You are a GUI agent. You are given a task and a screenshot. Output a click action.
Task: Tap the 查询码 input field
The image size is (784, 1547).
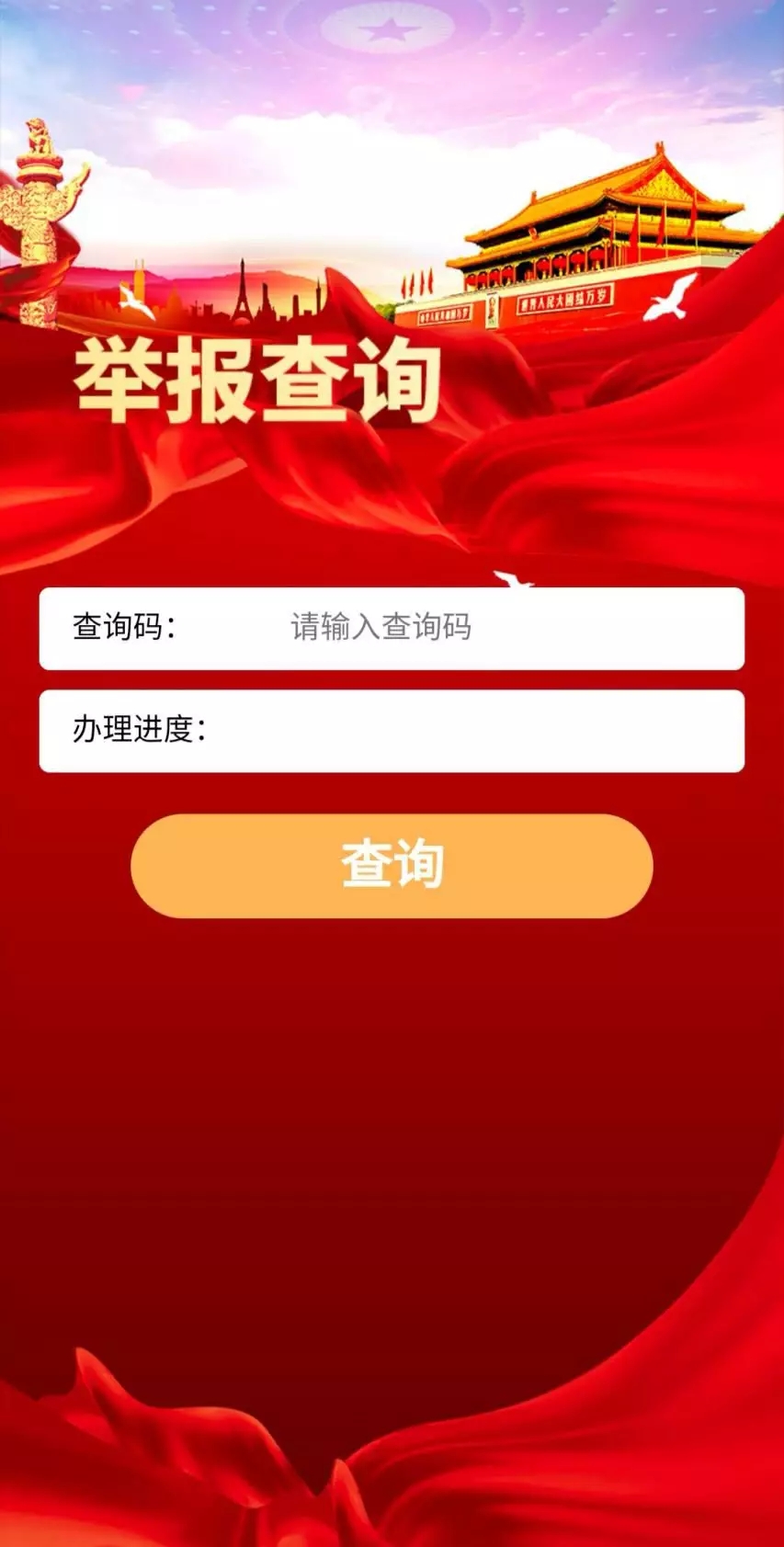[460, 628]
